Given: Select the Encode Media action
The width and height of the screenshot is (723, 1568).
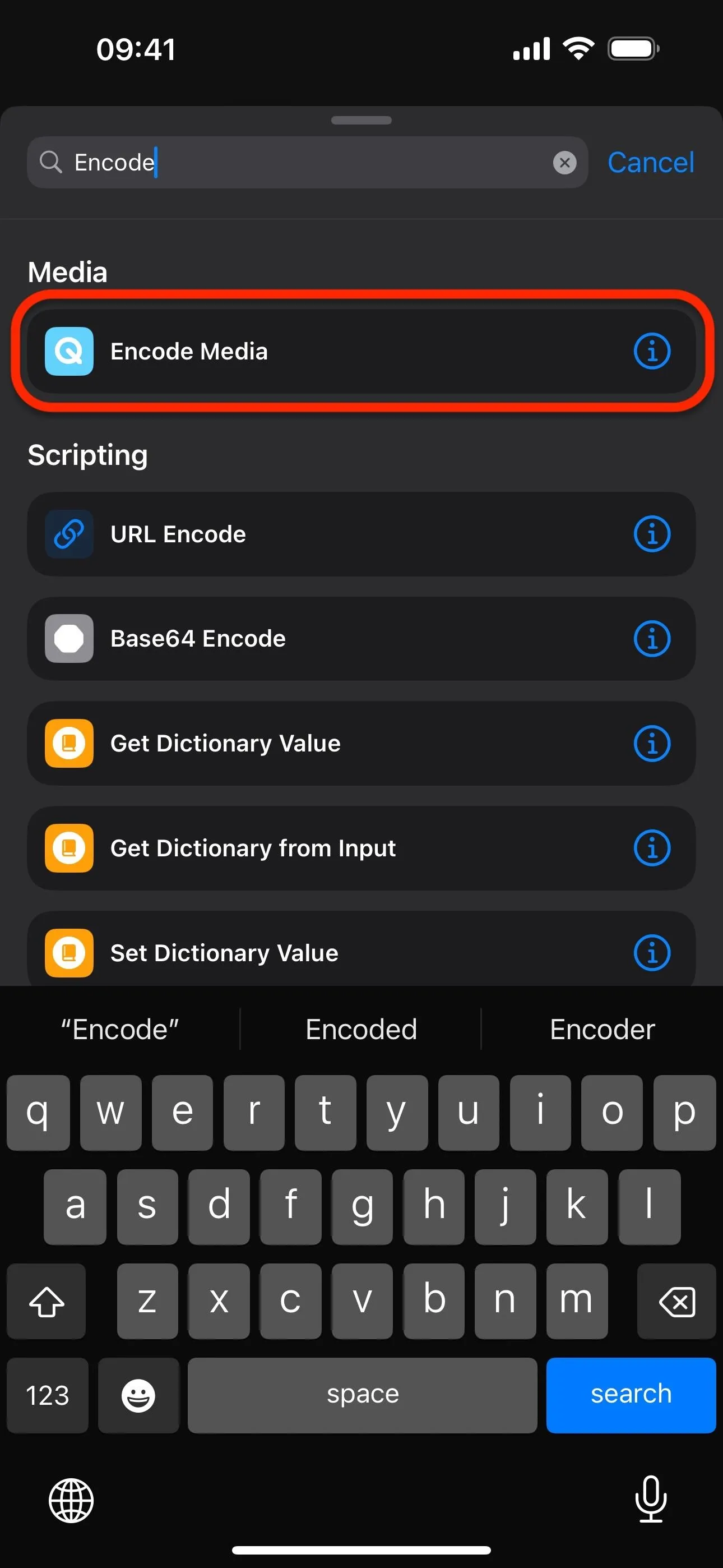Looking at the screenshot, I should click(361, 351).
